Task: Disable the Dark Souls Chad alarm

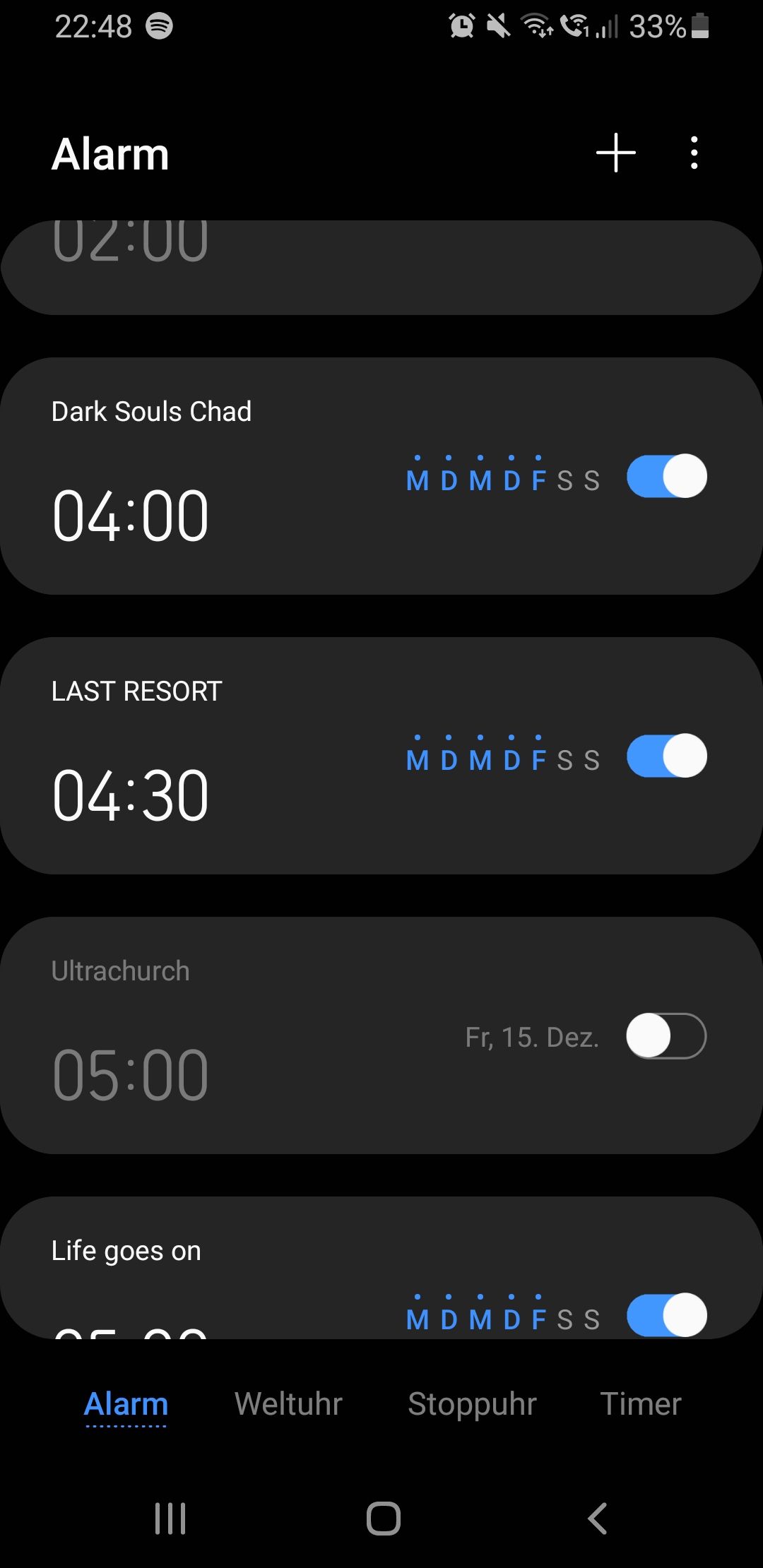Action: (x=666, y=476)
